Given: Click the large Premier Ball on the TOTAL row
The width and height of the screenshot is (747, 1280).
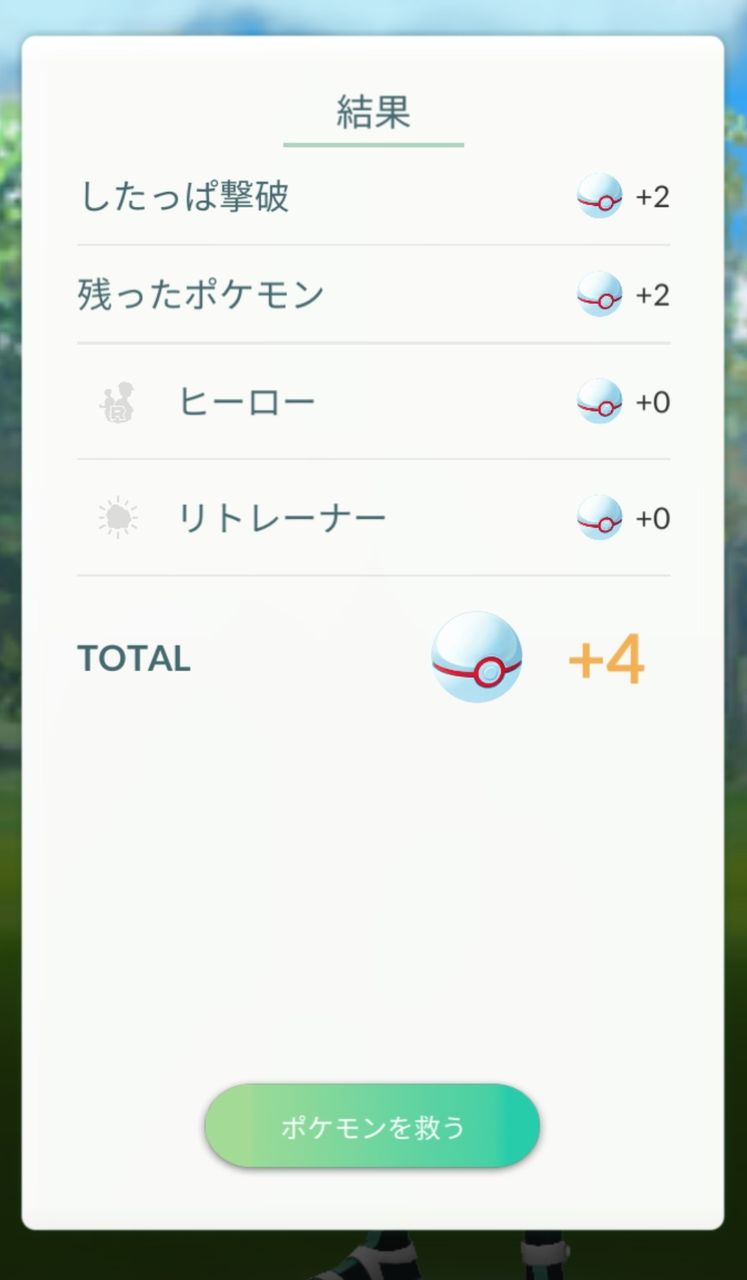Looking at the screenshot, I should pyautogui.click(x=477, y=657).
